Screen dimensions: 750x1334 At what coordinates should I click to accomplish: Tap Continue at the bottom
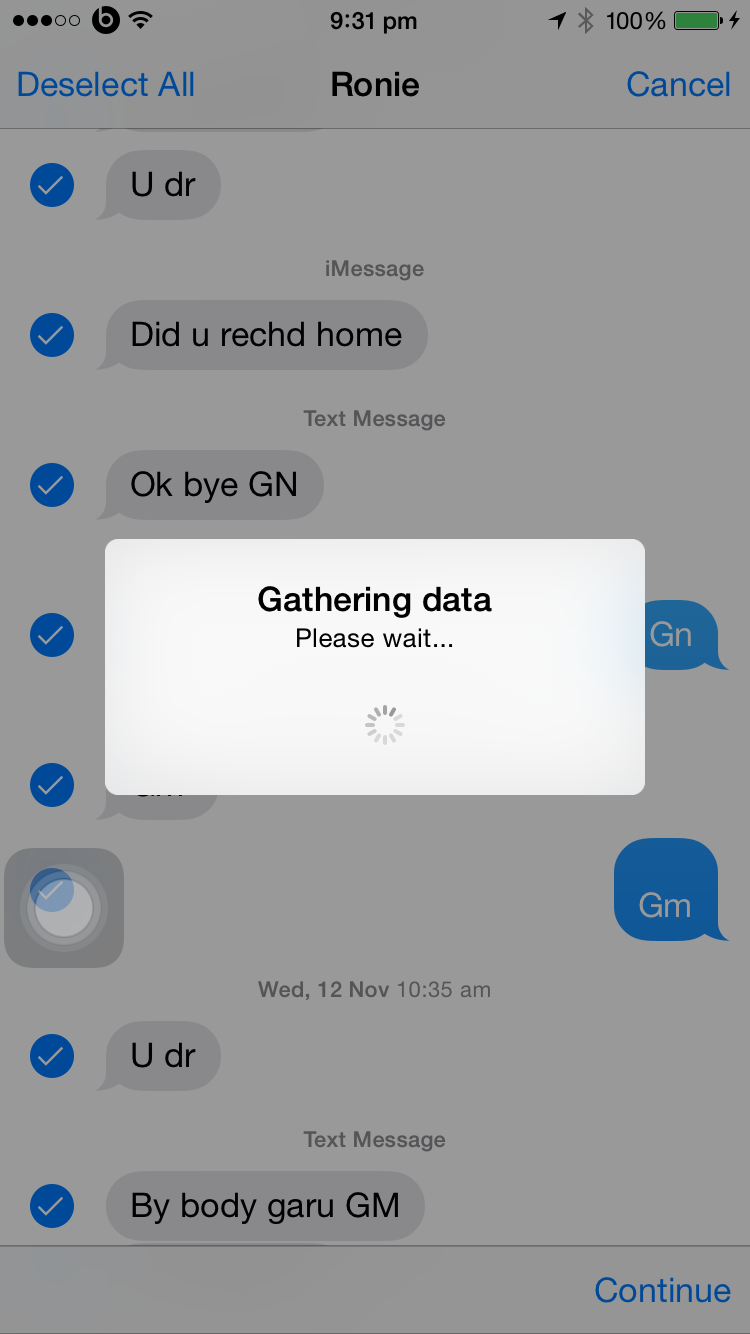tap(662, 1290)
